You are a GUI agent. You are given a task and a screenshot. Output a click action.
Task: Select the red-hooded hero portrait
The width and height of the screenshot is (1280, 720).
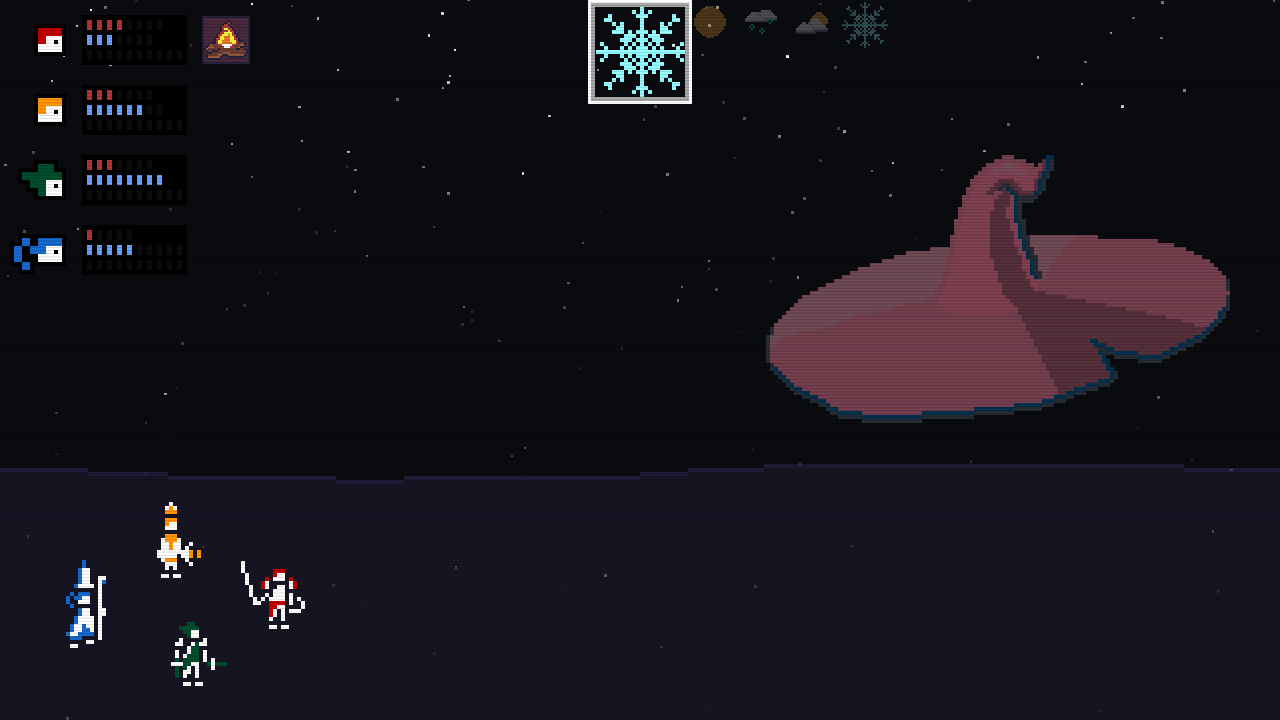tap(49, 40)
